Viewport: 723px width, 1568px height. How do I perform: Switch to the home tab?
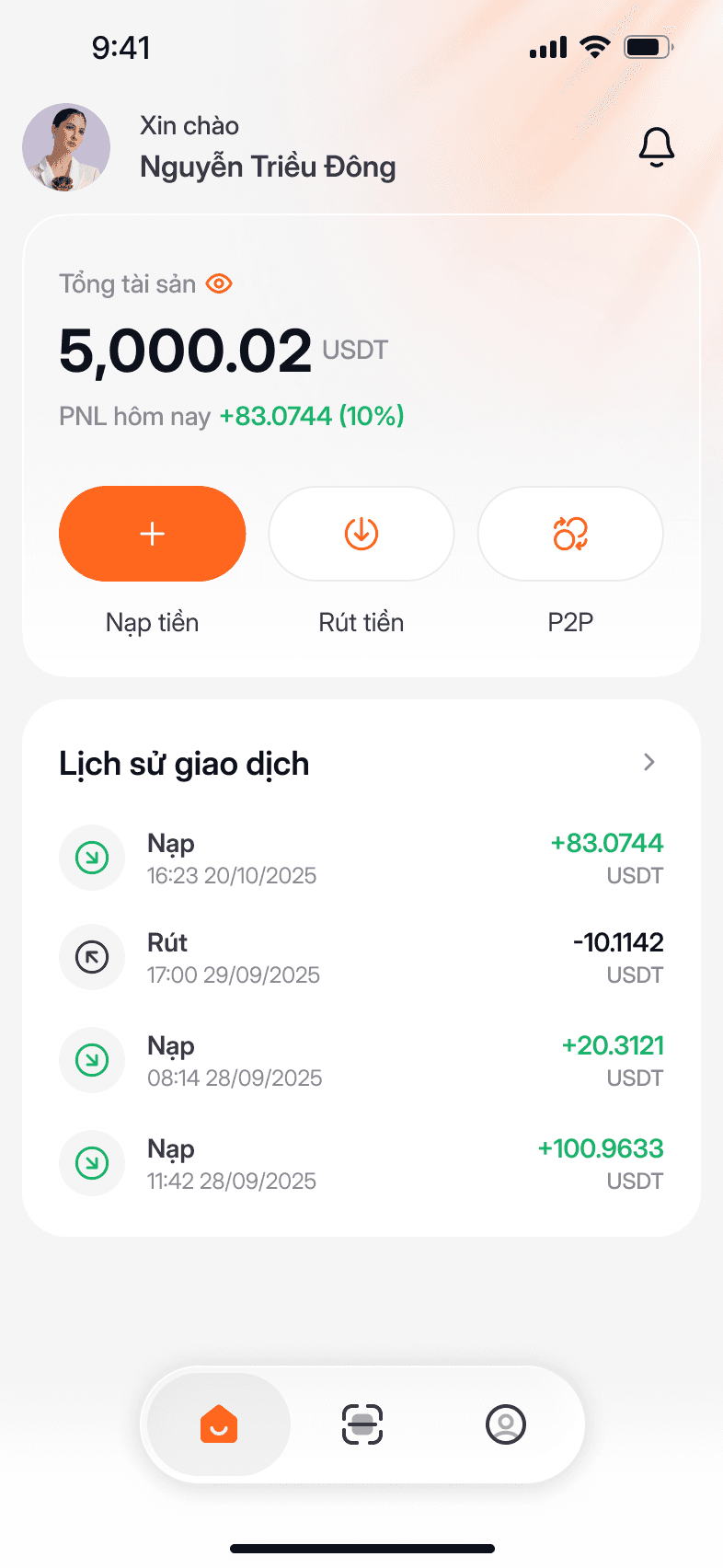[x=219, y=1424]
